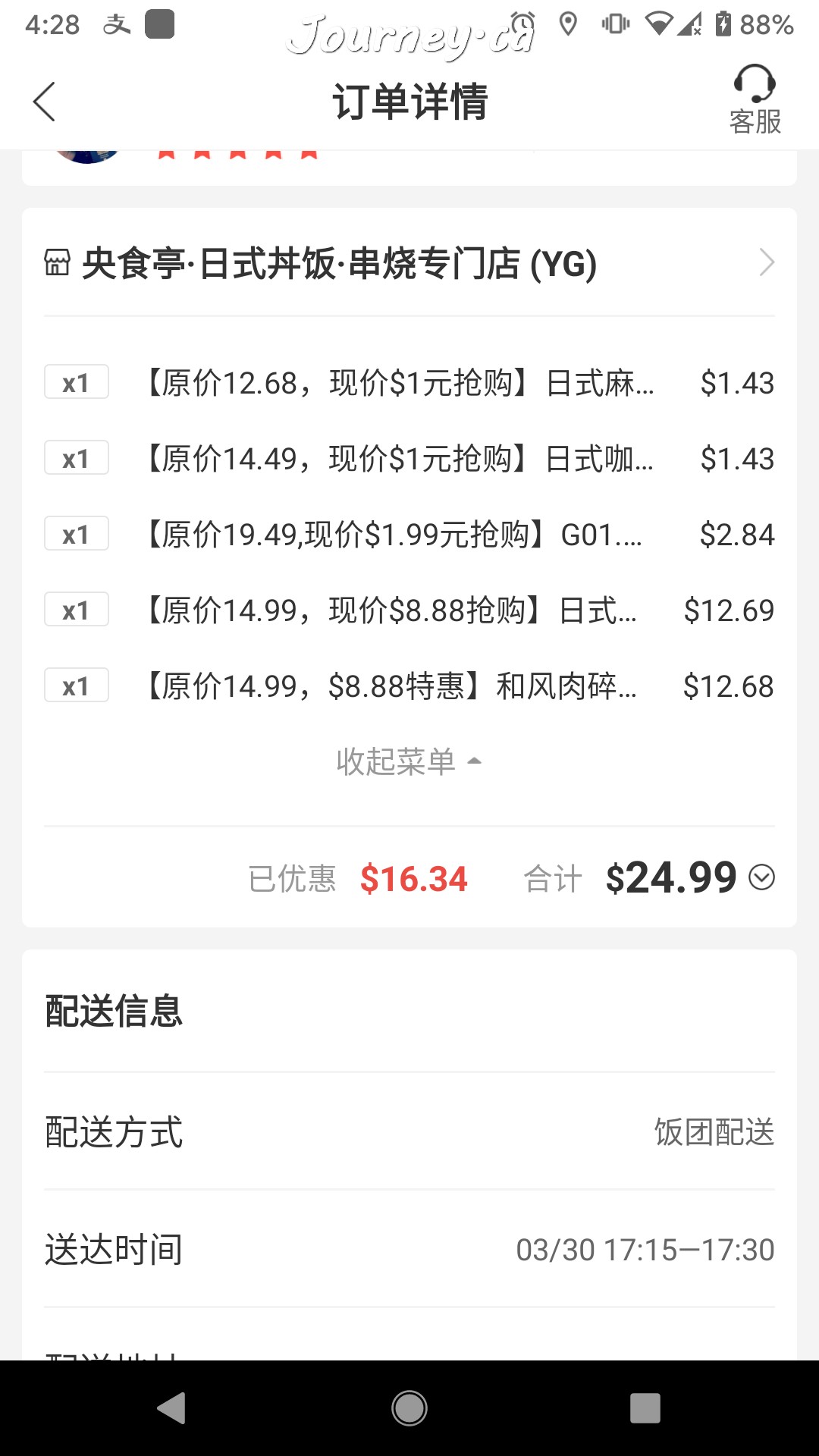Screen dimensions: 819x1456
Task: Expand the $24.99 total breakdown
Action: click(x=761, y=877)
